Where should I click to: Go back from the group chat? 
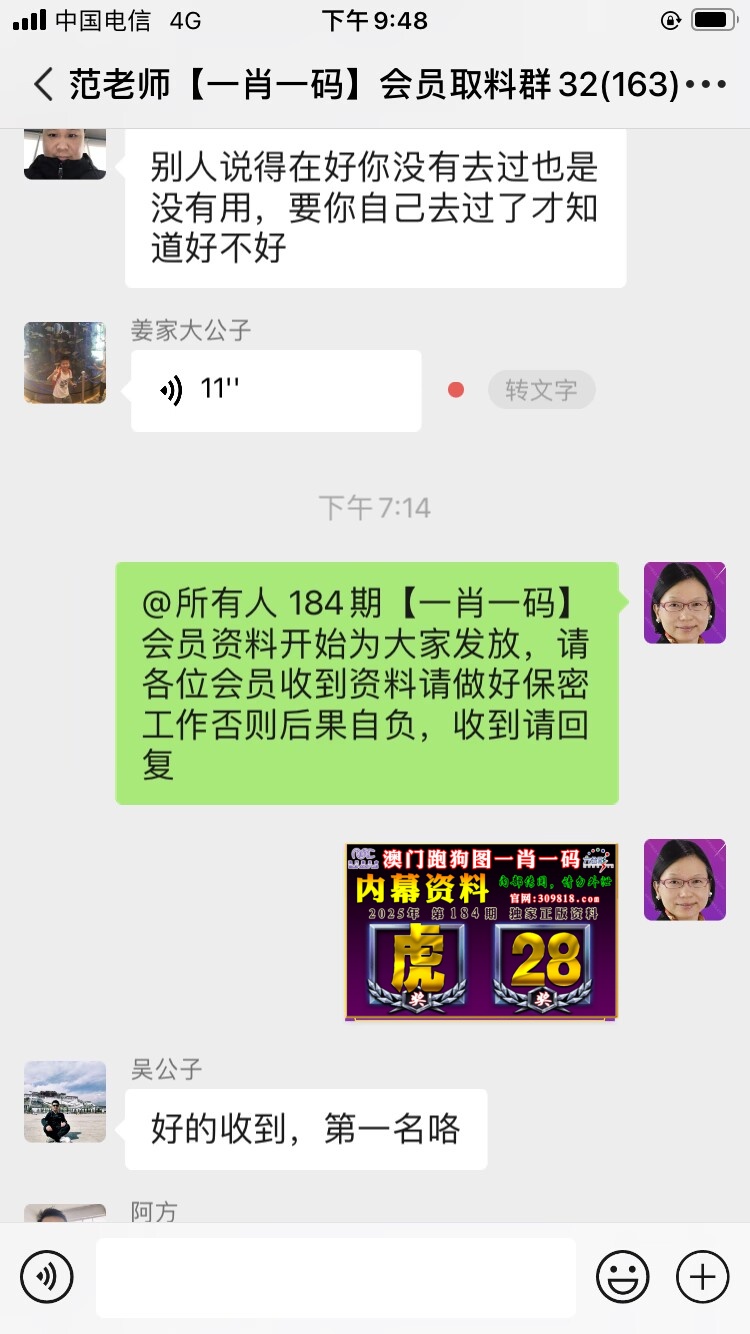click(x=42, y=85)
